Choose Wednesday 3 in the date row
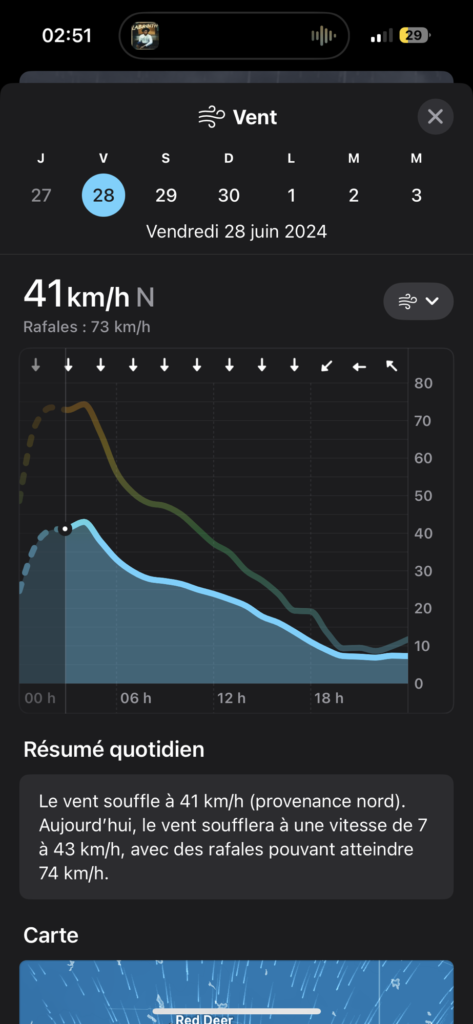473x1024 pixels. (416, 195)
